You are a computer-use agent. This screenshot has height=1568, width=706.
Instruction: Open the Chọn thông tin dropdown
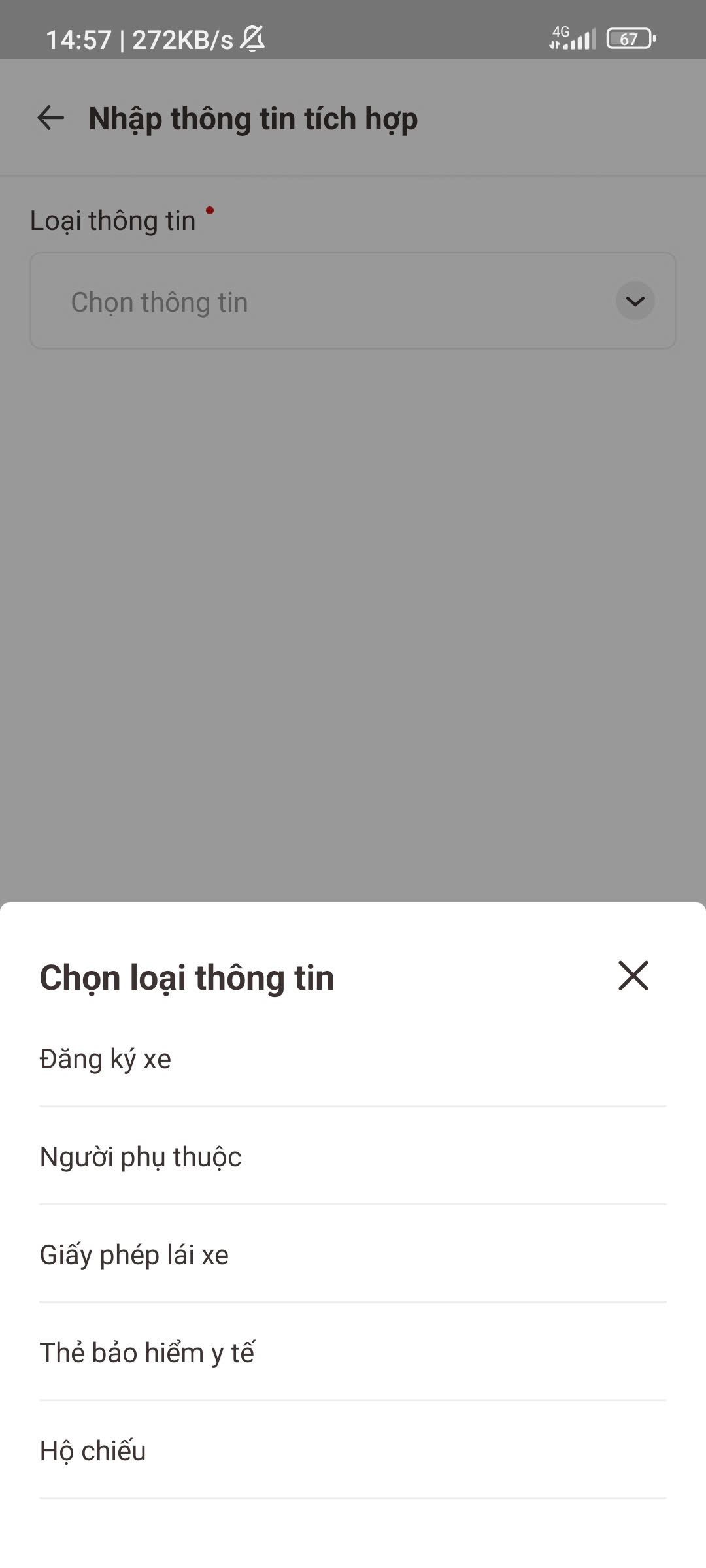(x=353, y=301)
